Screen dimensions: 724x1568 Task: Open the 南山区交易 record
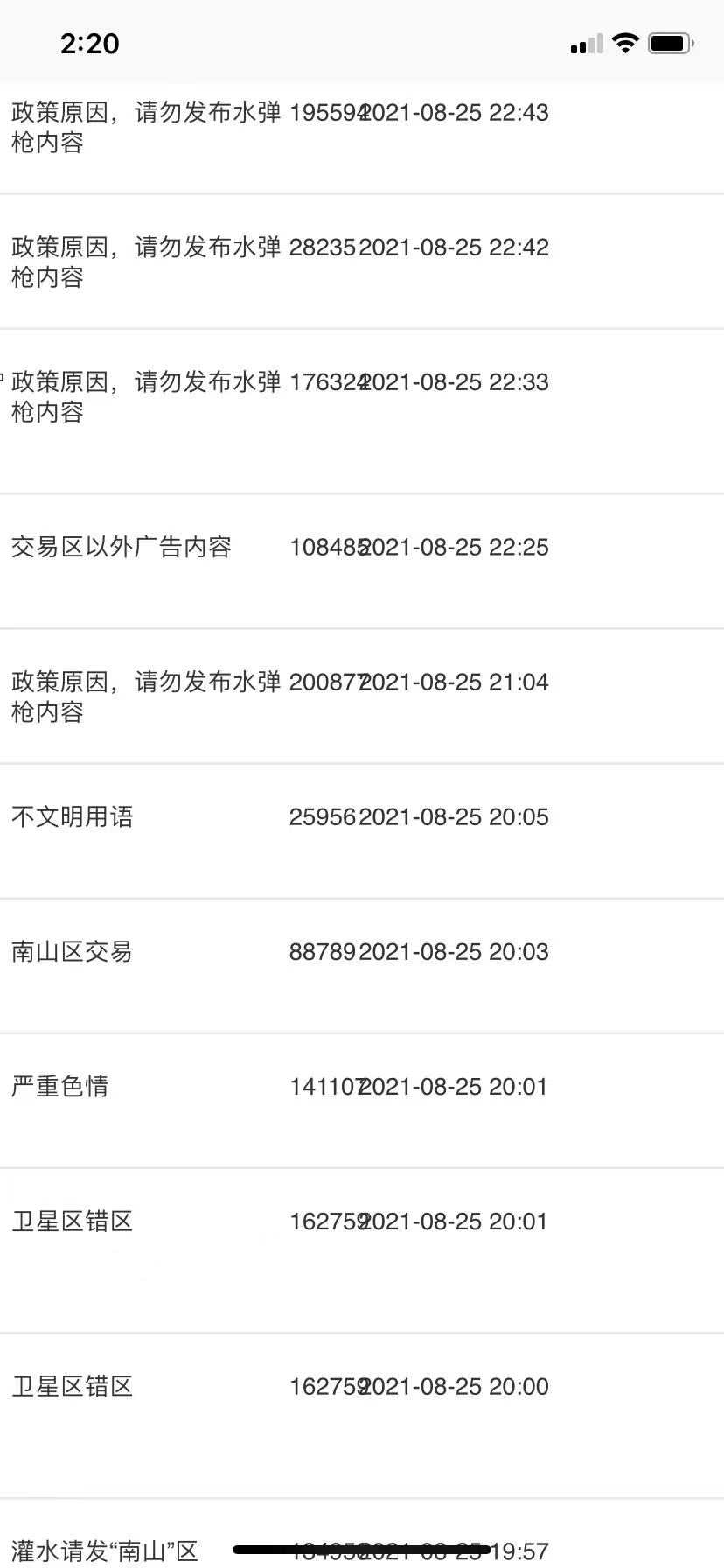(362, 965)
